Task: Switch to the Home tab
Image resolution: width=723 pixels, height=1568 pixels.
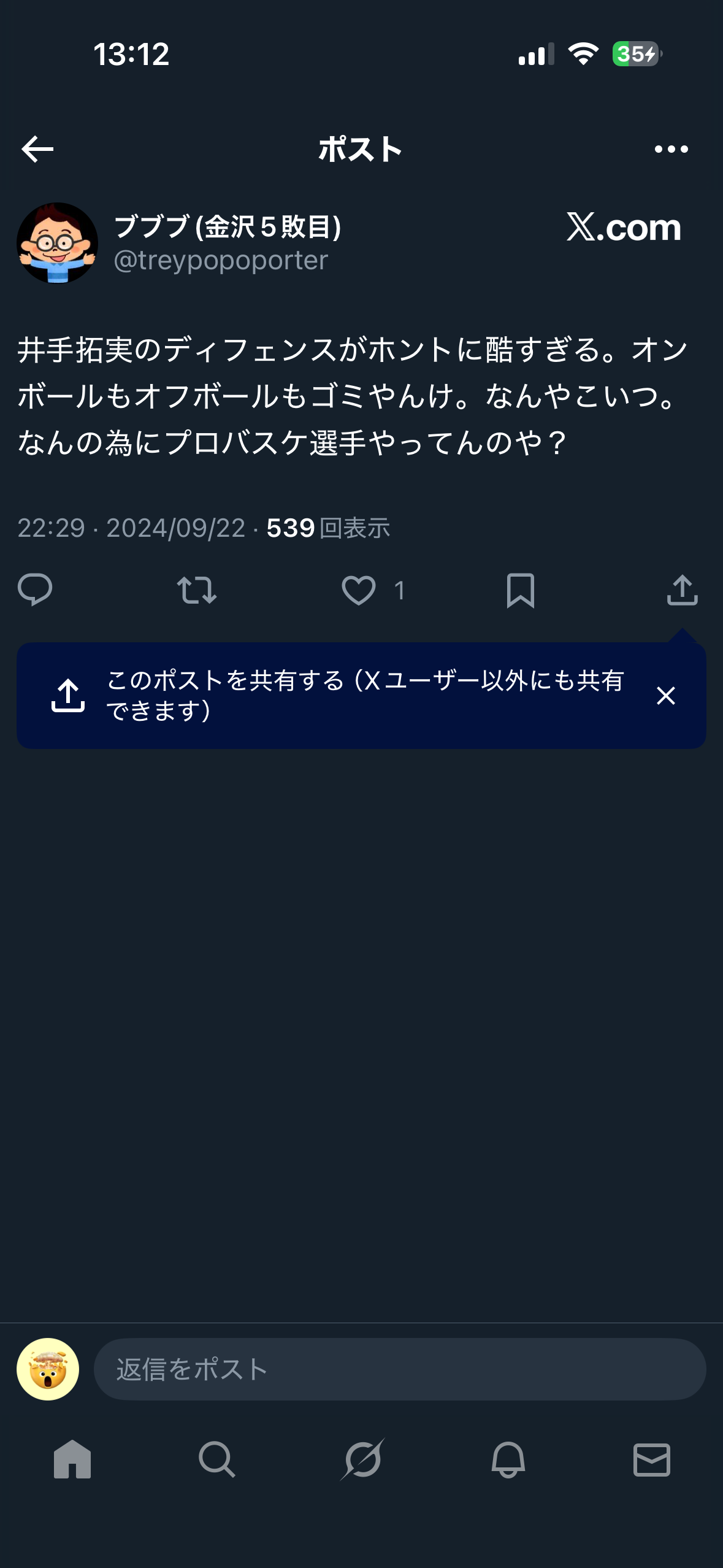Action: pos(72,1459)
